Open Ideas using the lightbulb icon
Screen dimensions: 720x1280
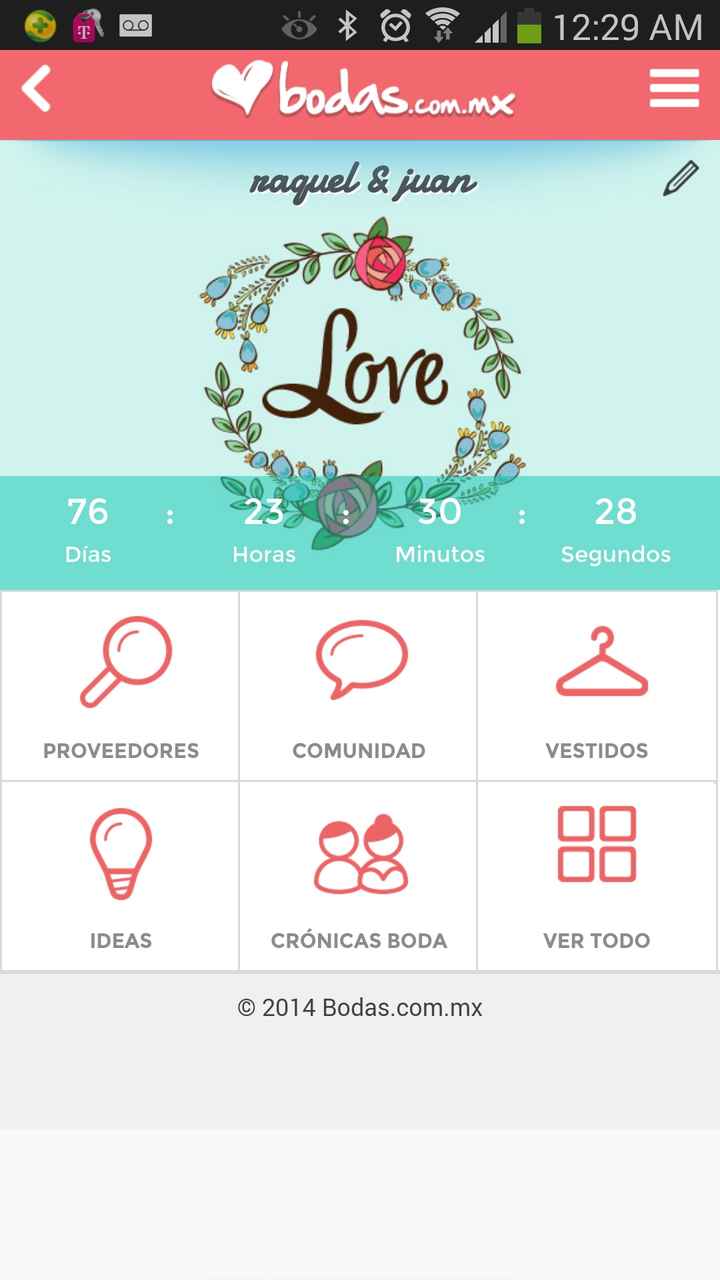click(119, 850)
